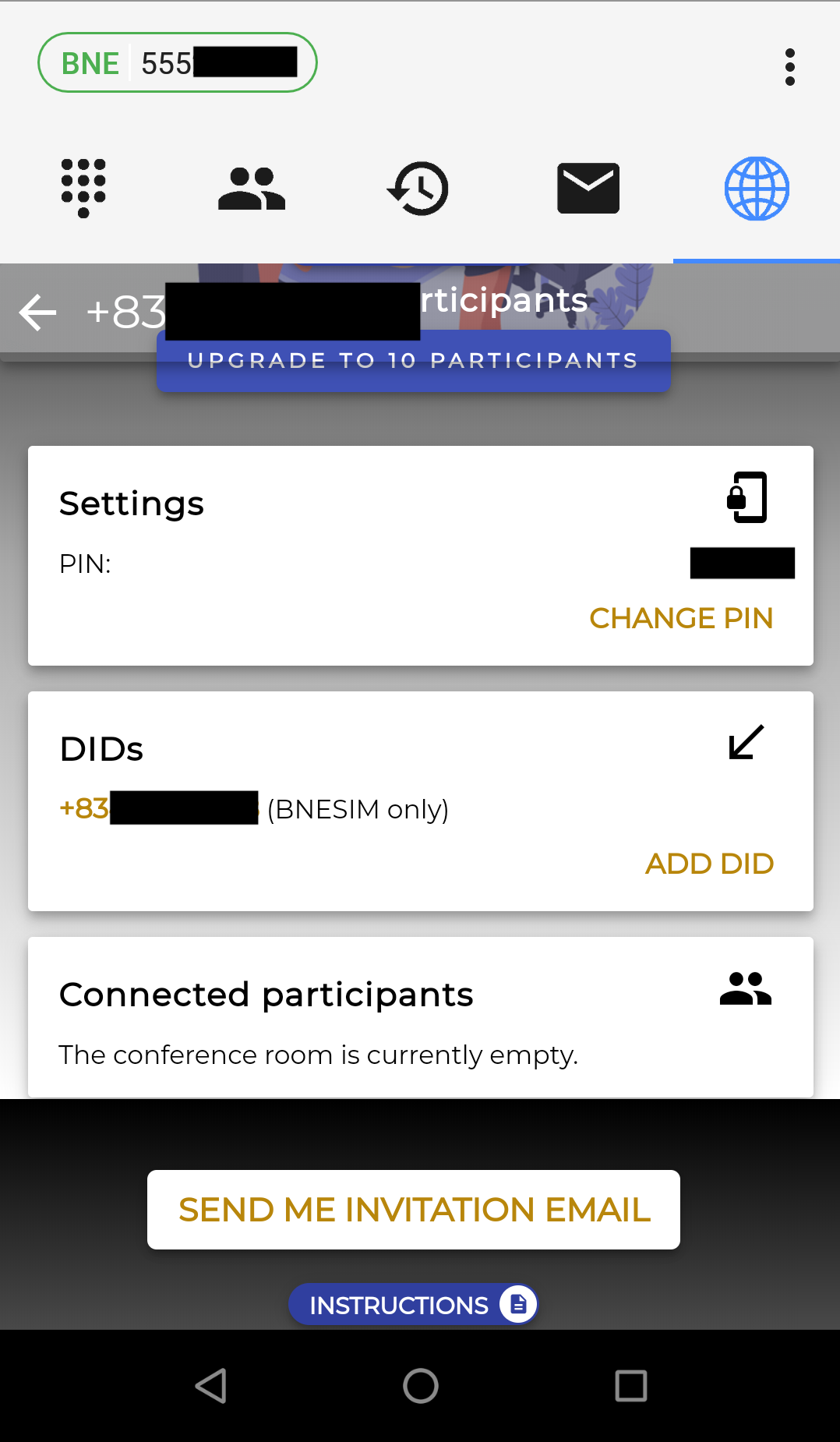Open the dialer keypad tab

pyautogui.click(x=82, y=188)
